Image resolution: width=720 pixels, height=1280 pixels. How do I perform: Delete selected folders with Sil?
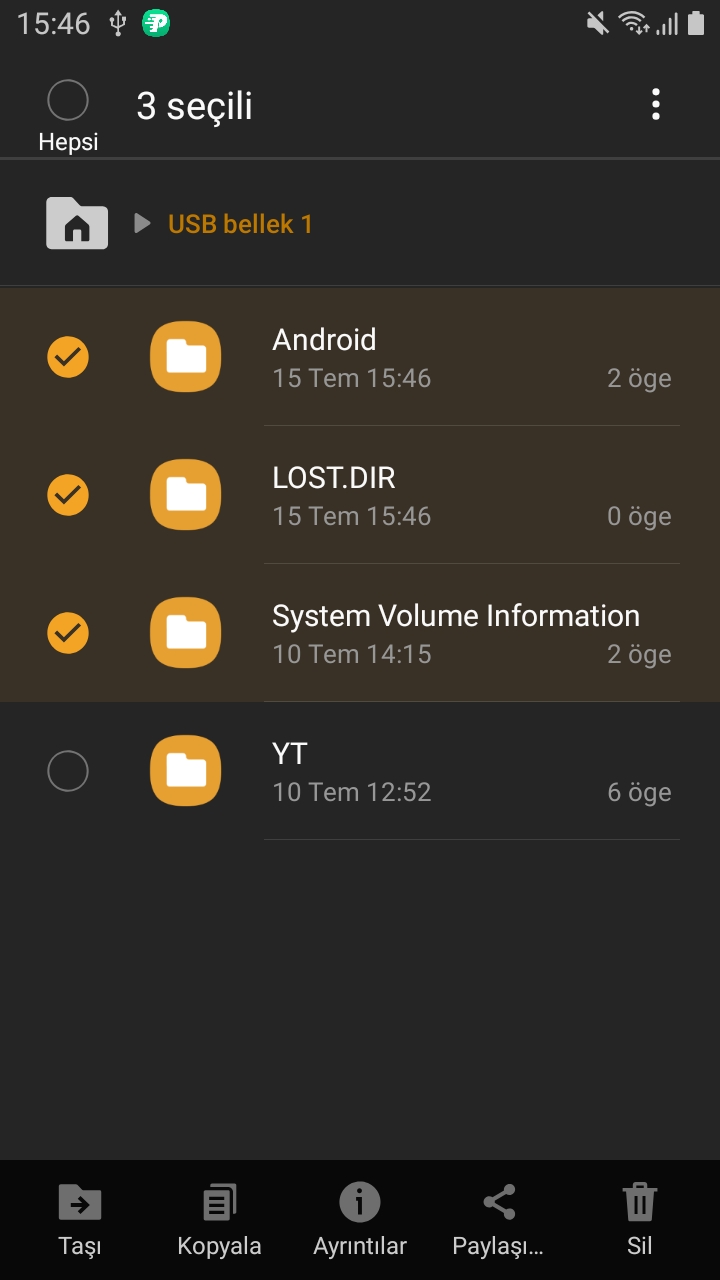[639, 1220]
